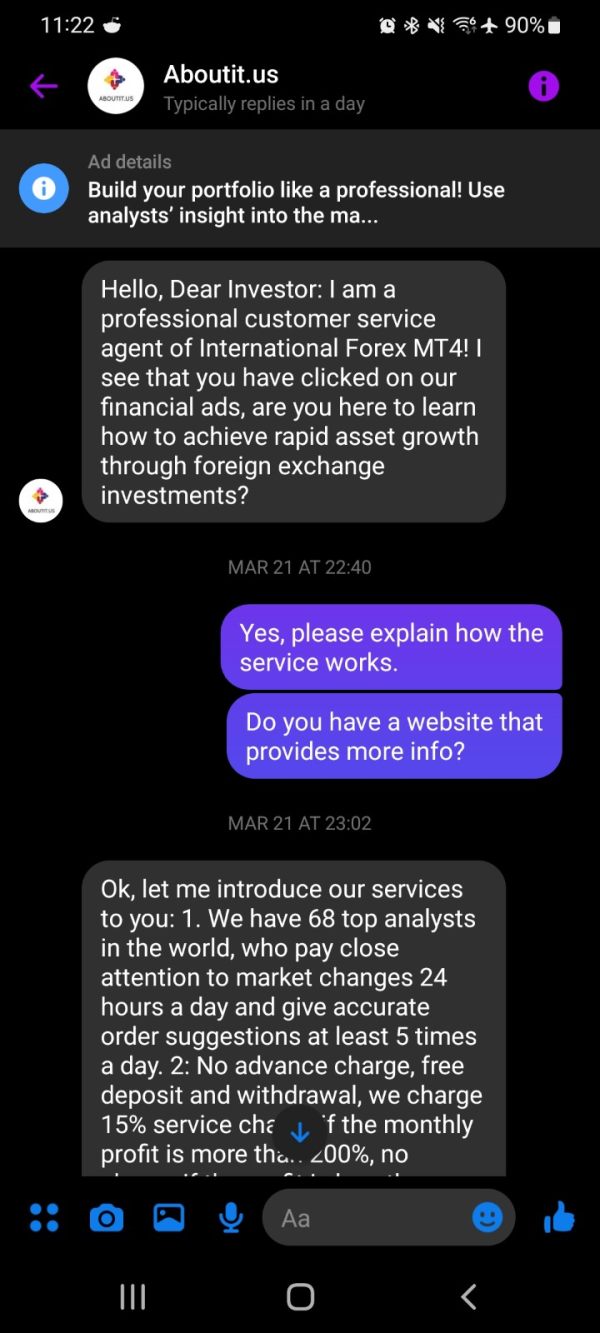Image resolution: width=600 pixels, height=1333 pixels.
Task: Go back using the purple arrow
Action: click(43, 87)
